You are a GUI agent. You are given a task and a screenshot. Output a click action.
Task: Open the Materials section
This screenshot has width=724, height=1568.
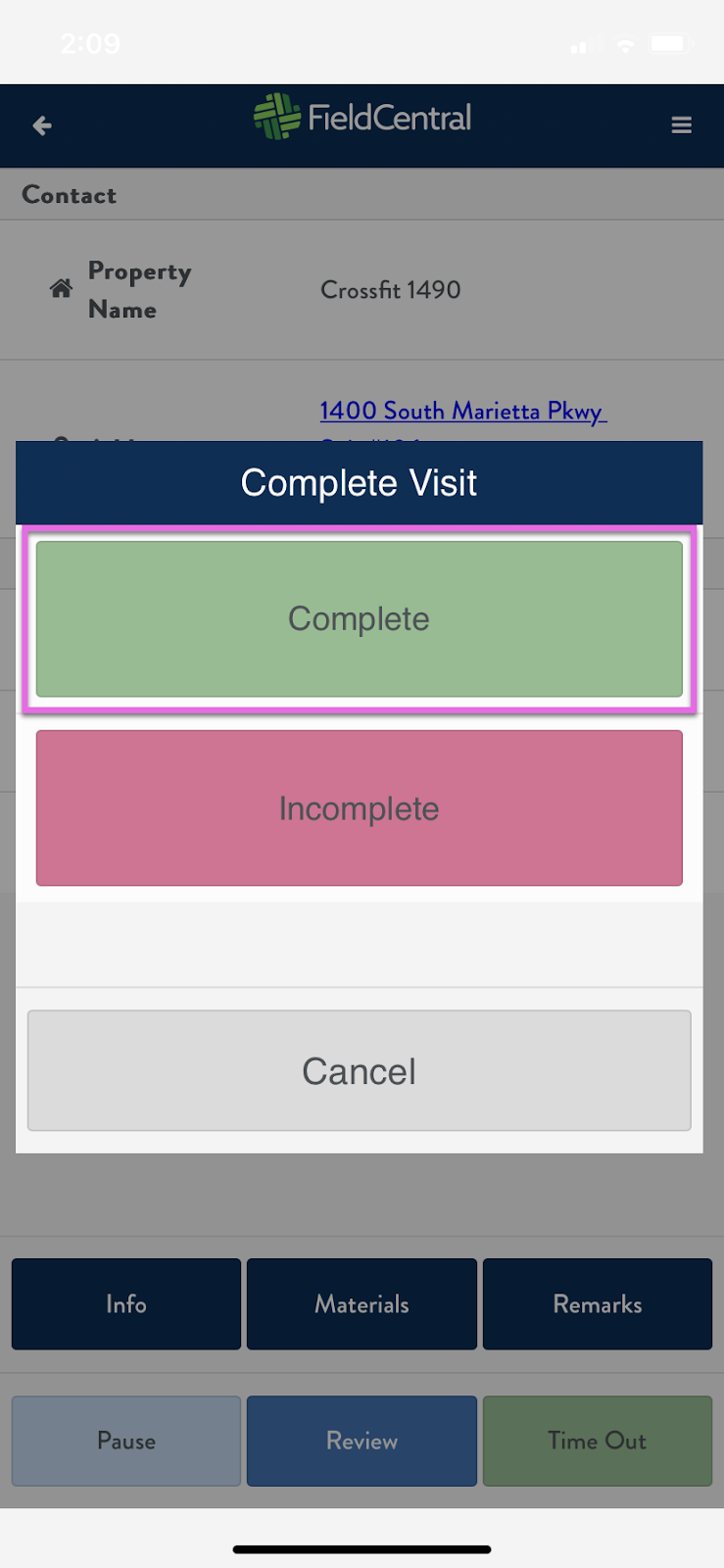[362, 1304]
